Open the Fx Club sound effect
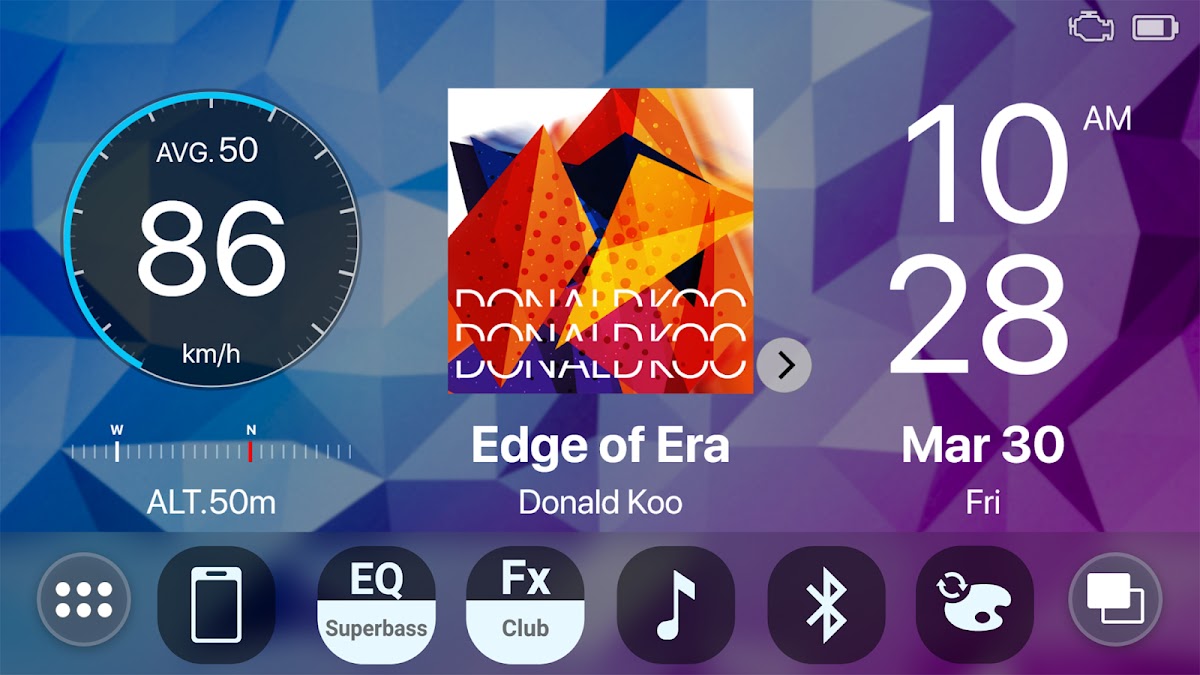Image resolution: width=1200 pixels, height=675 pixels. pyautogui.click(x=525, y=604)
